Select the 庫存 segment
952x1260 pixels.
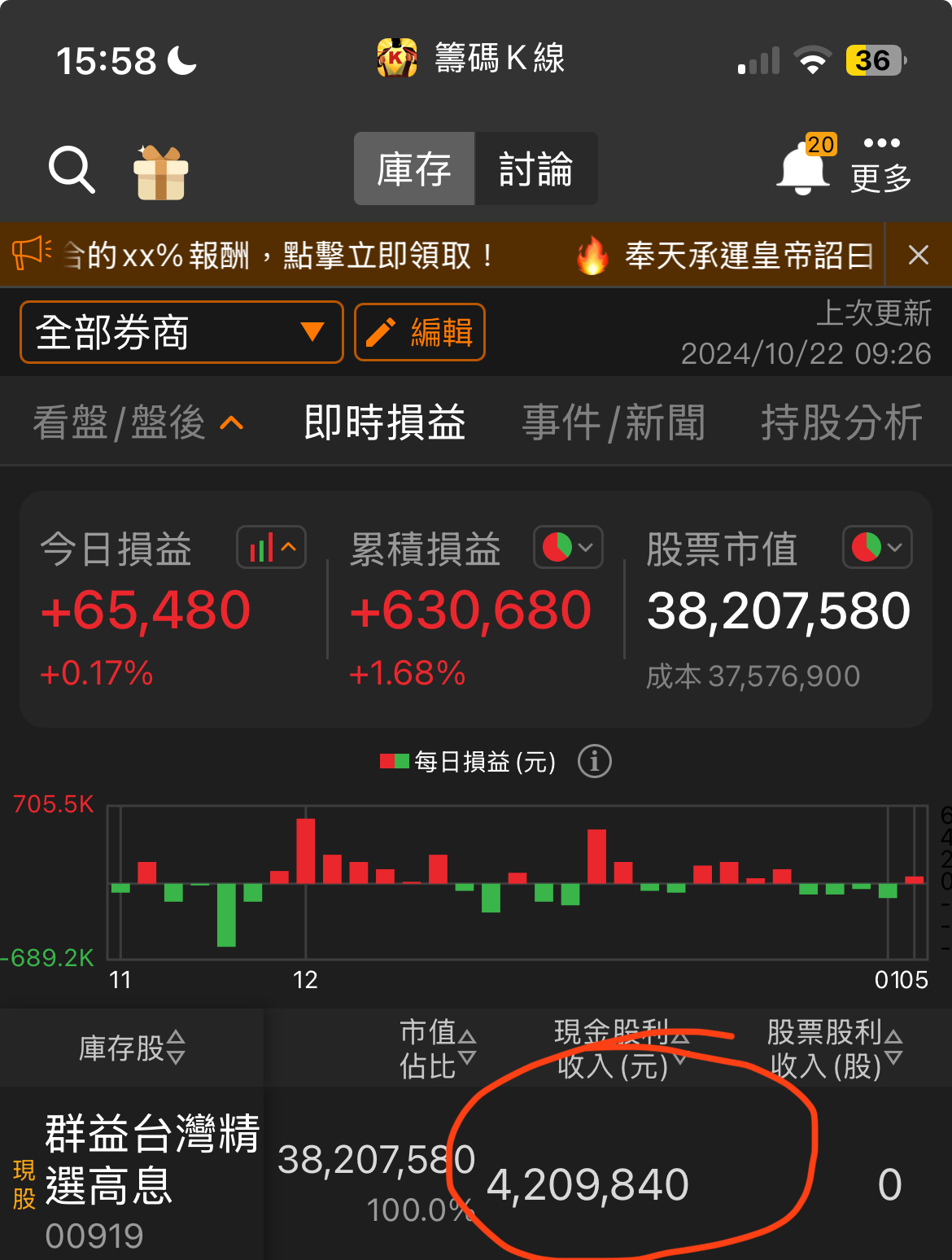click(x=414, y=169)
